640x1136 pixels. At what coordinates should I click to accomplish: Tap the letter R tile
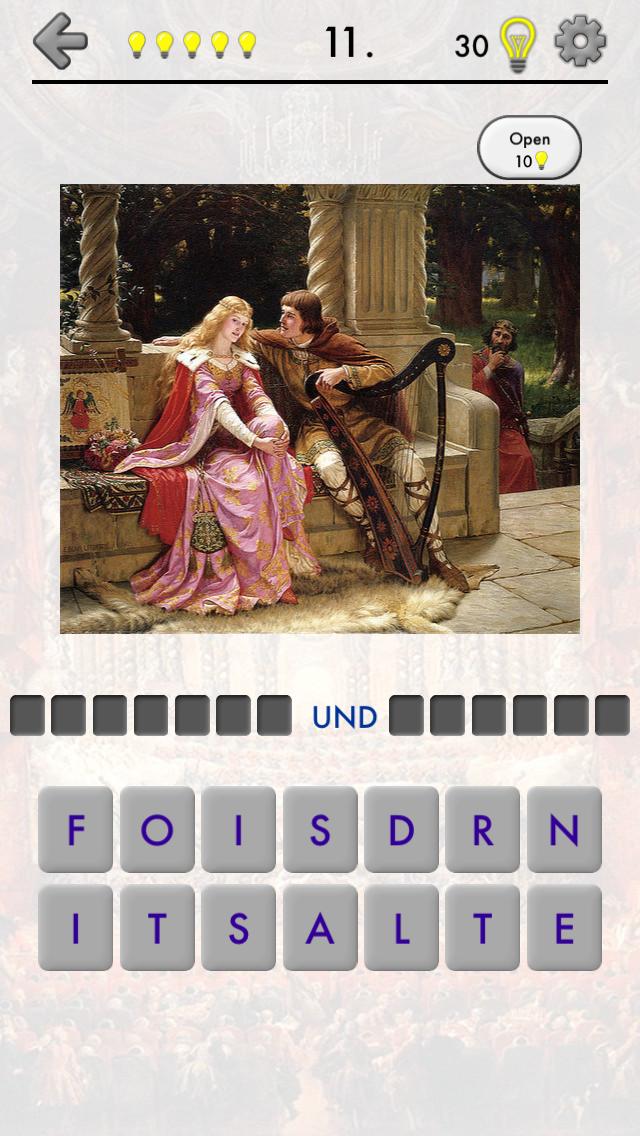point(483,829)
